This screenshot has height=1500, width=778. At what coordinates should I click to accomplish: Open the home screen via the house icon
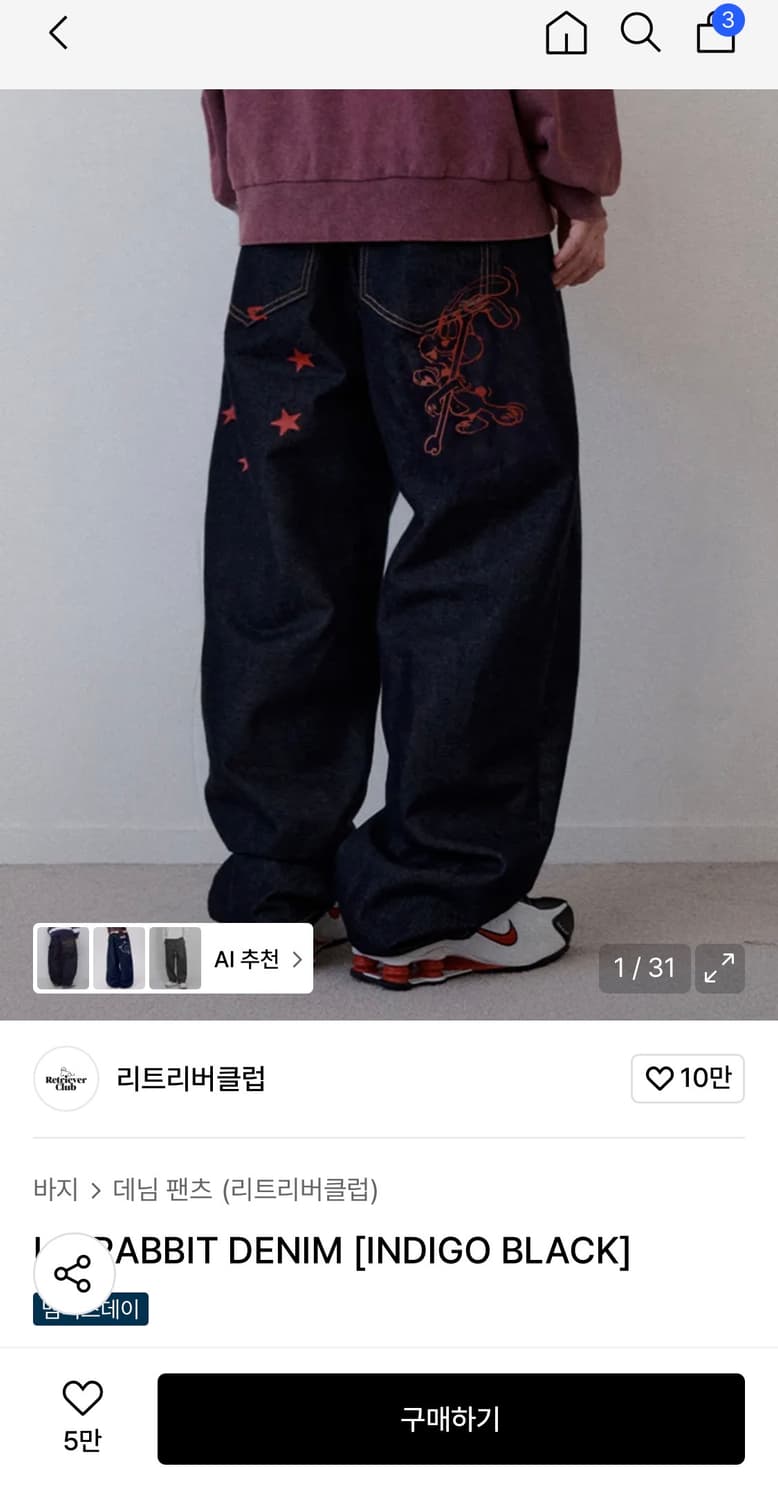pyautogui.click(x=566, y=33)
